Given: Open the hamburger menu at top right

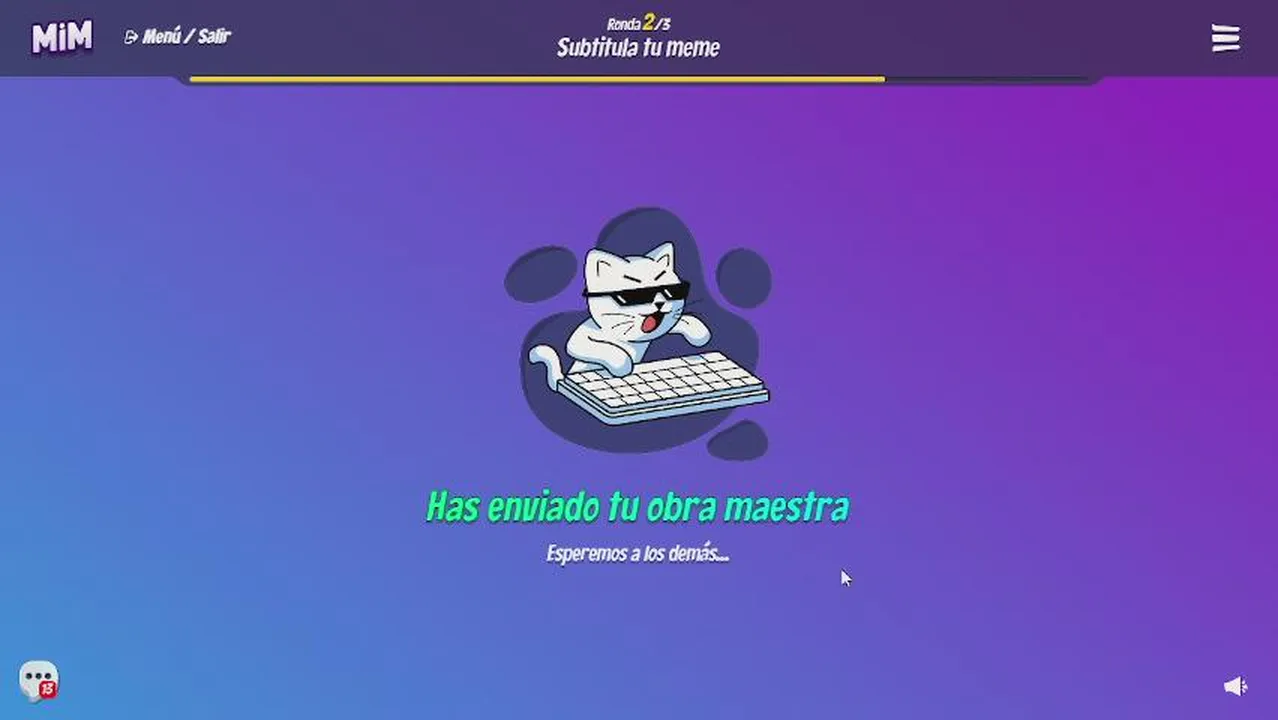Looking at the screenshot, I should coord(1225,38).
